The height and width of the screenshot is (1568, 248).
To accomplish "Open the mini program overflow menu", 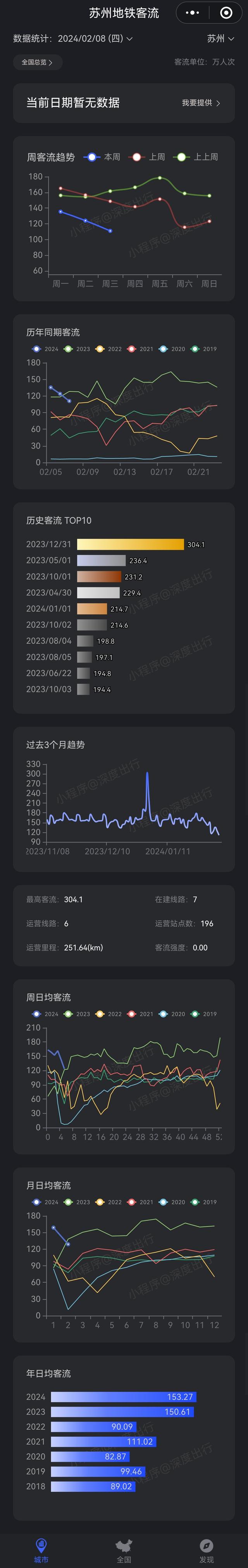I will 192,13.
